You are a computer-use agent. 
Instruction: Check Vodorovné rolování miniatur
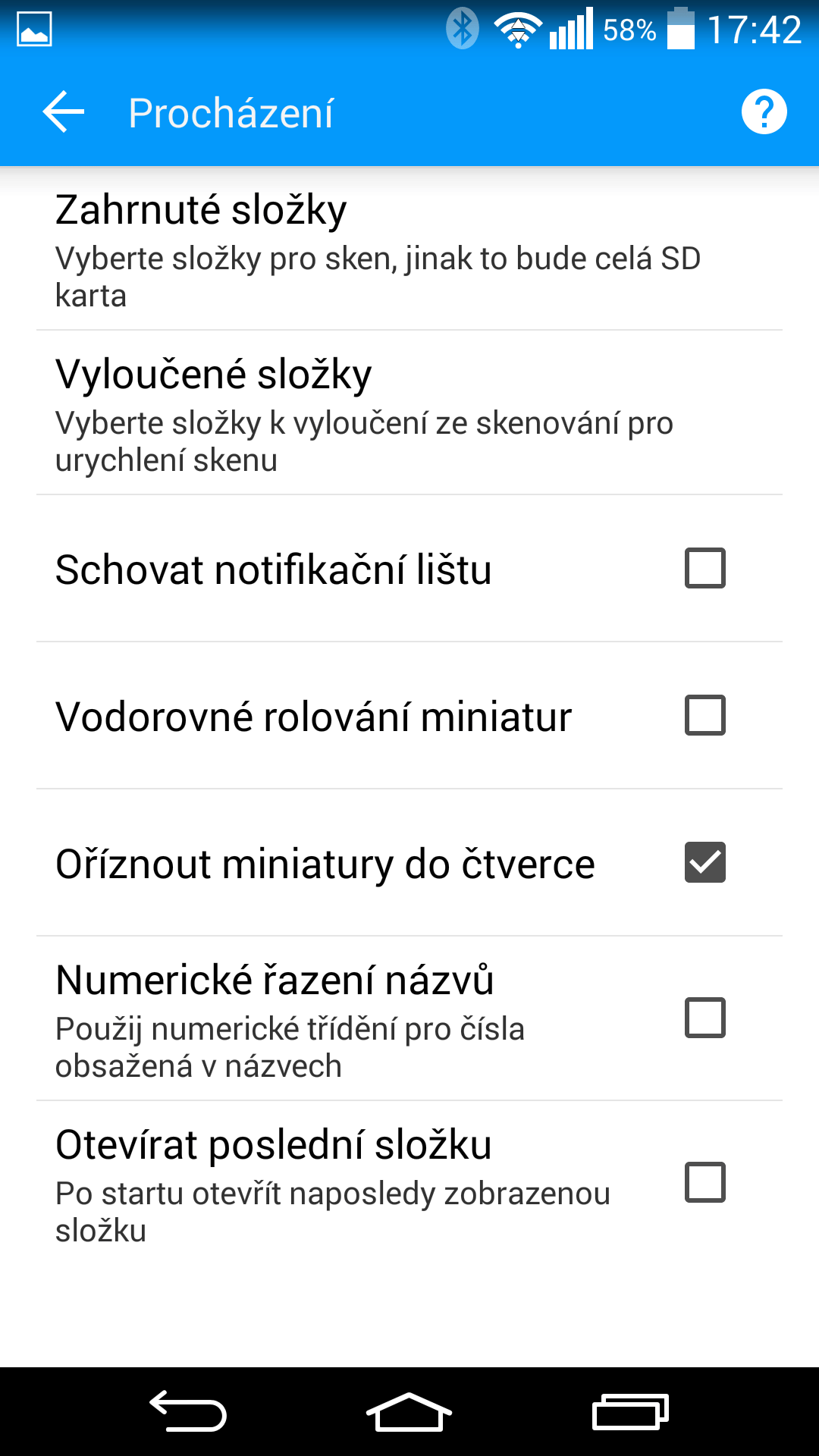point(705,715)
